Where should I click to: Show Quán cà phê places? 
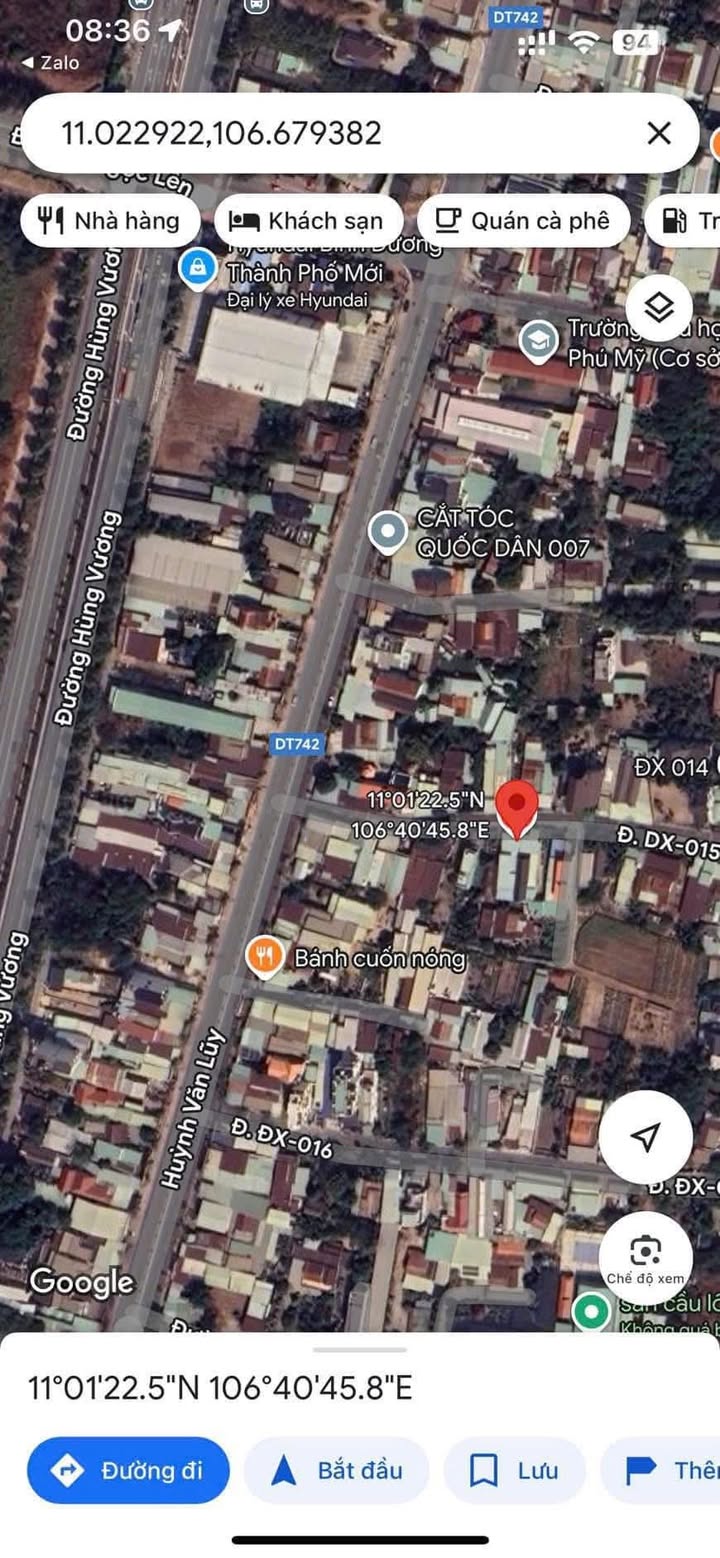coord(523,220)
